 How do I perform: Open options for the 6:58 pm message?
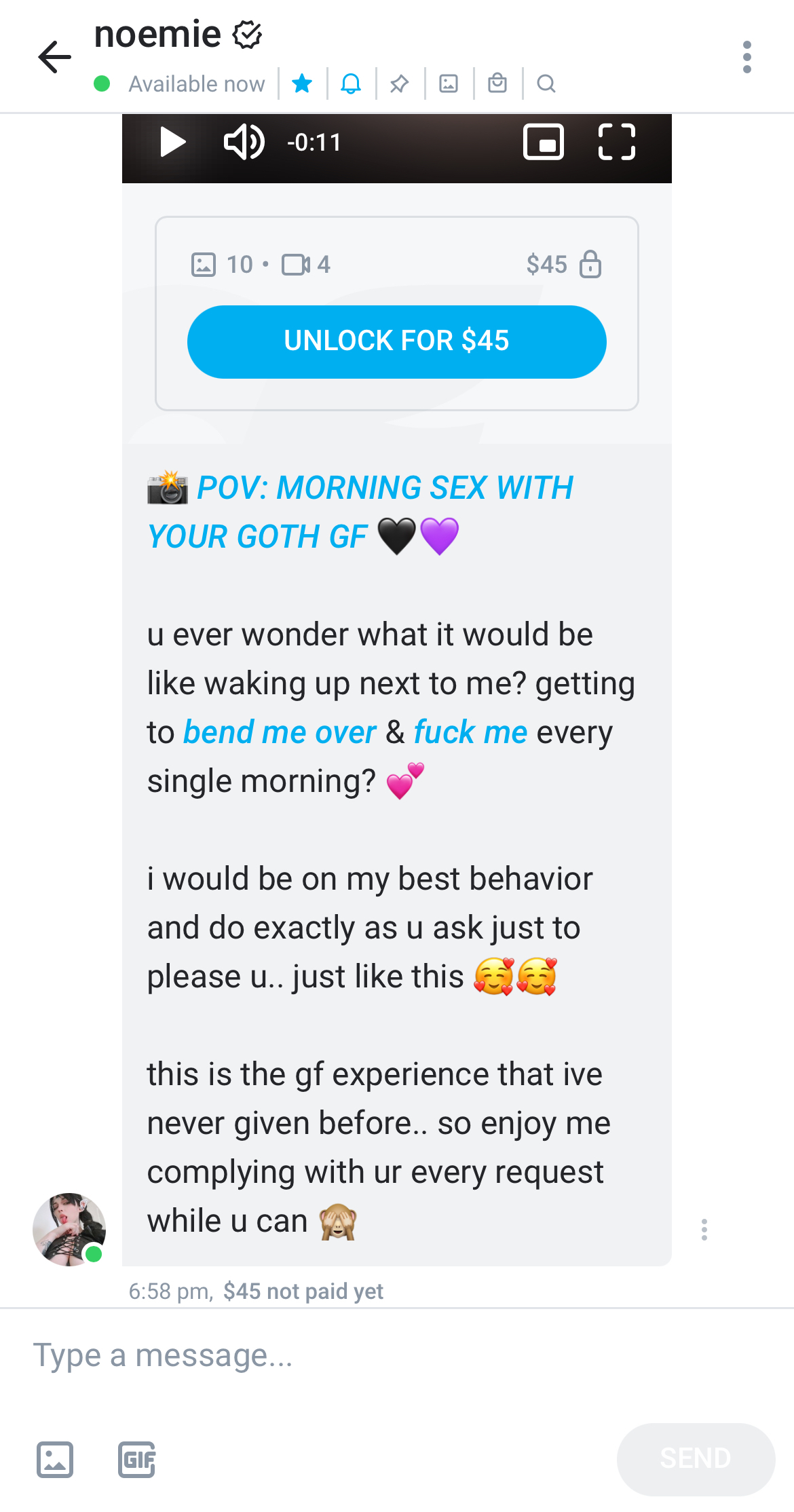pos(704,1229)
